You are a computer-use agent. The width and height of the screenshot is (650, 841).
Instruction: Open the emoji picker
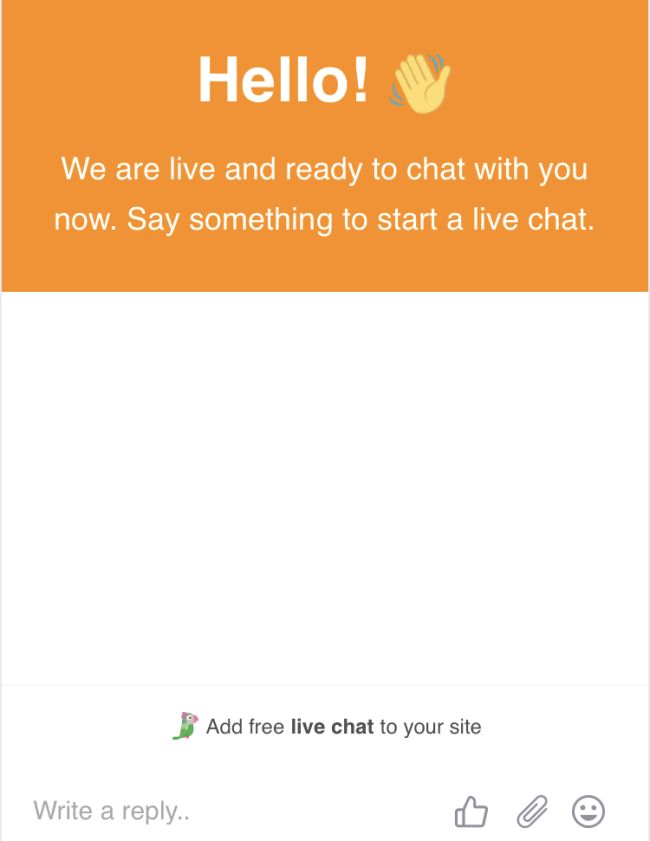pos(588,811)
